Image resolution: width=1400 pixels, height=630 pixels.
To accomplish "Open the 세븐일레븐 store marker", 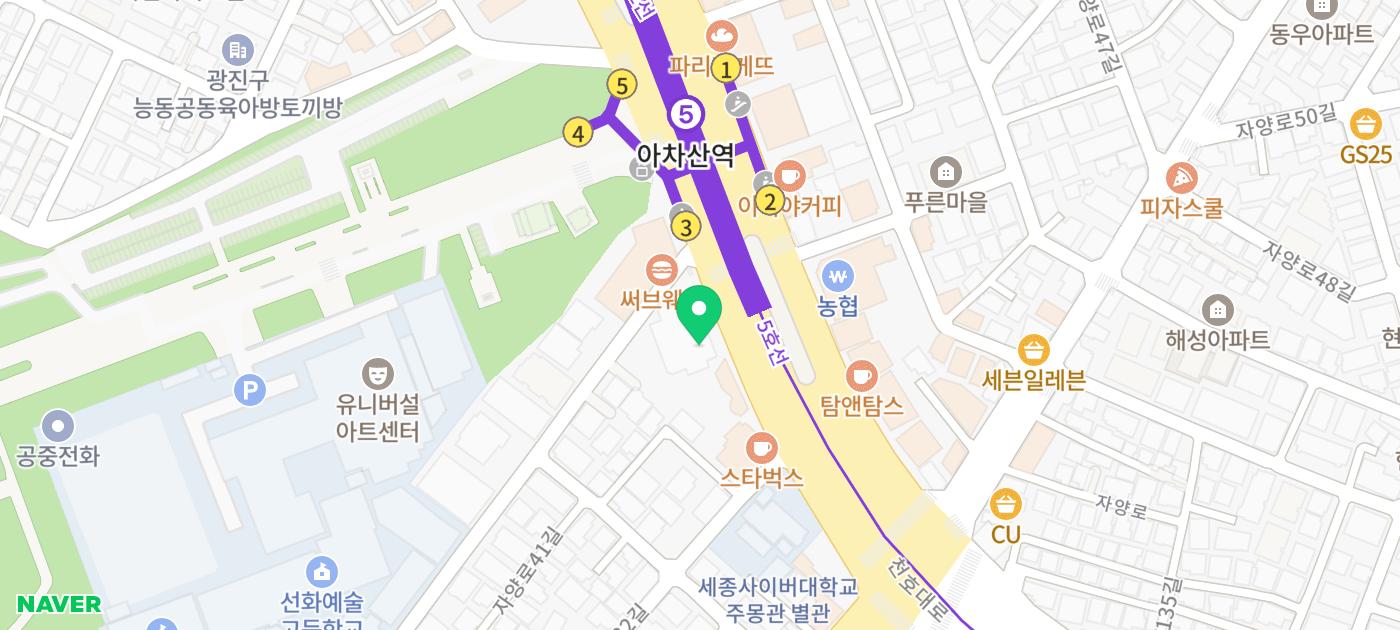I will (x=1033, y=351).
